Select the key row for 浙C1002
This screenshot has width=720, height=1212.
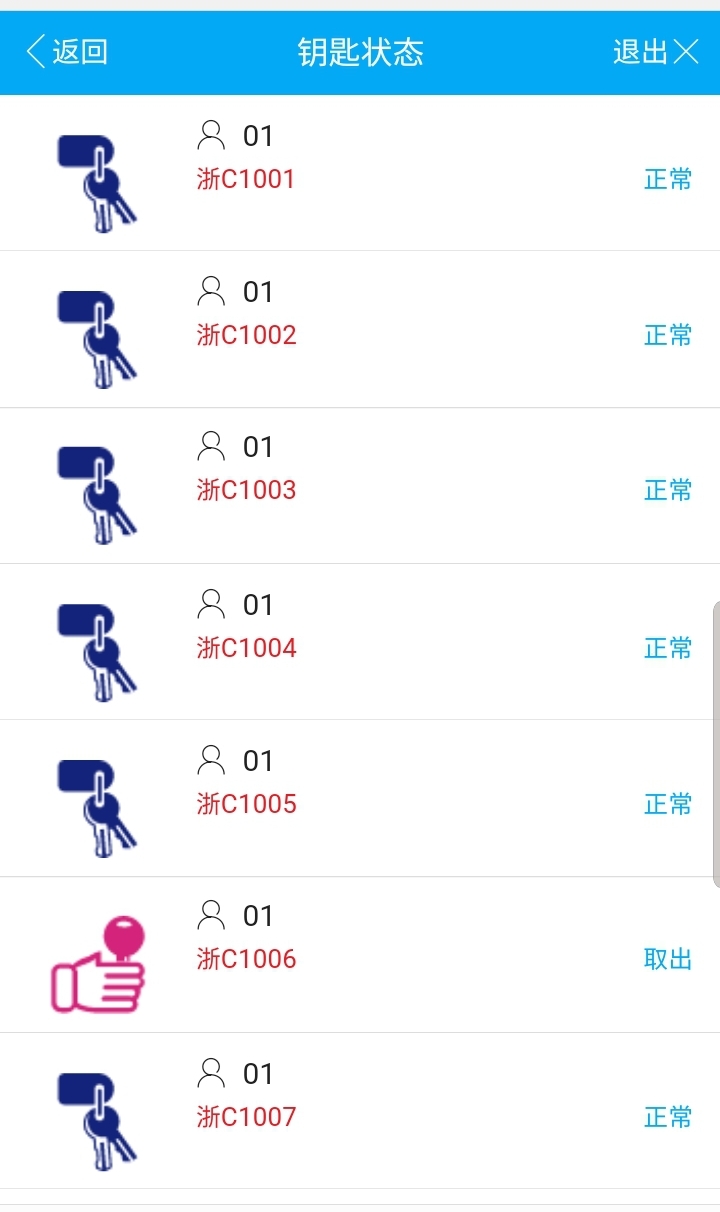[360, 330]
